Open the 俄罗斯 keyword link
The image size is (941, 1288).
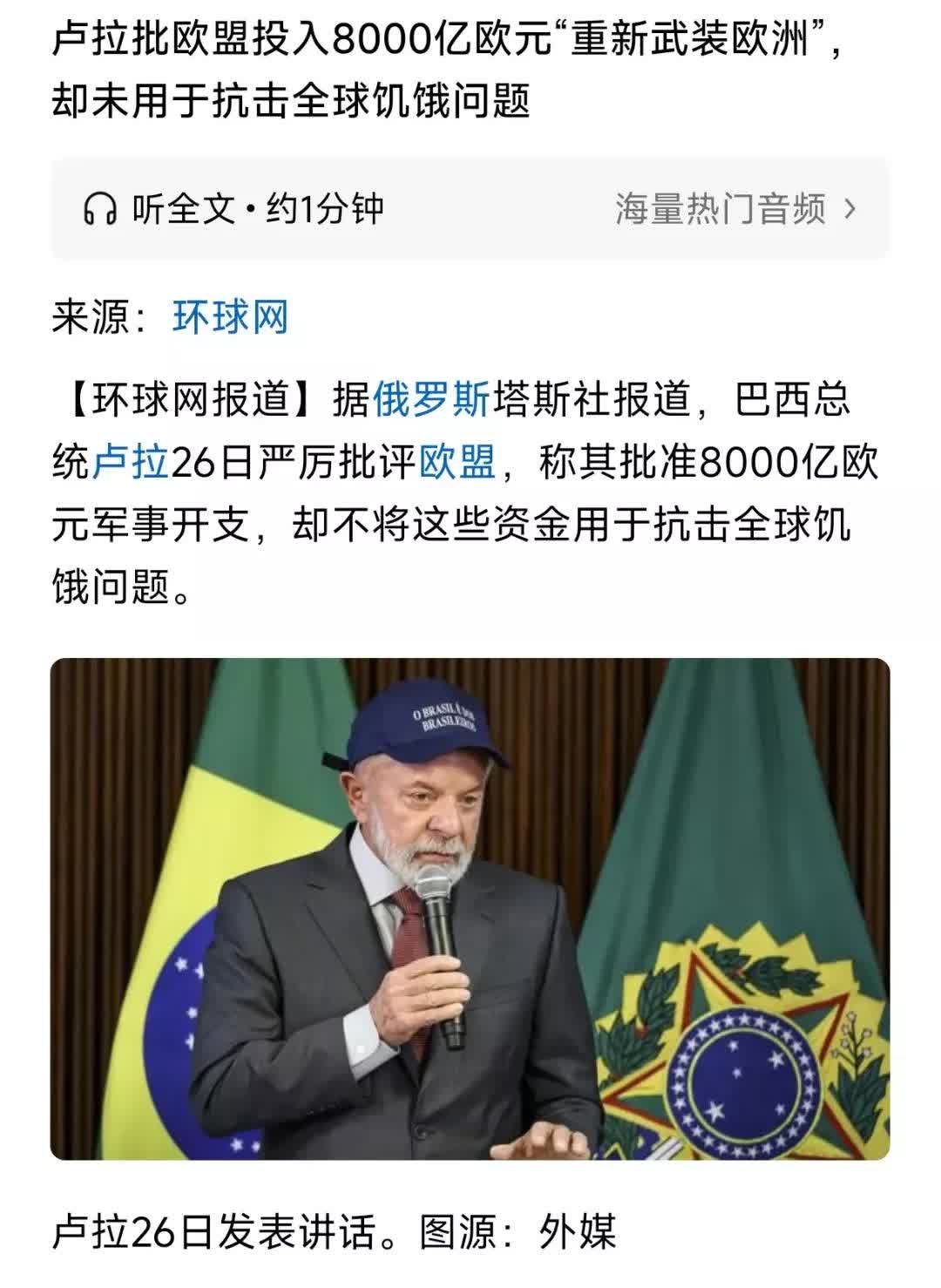(431, 400)
